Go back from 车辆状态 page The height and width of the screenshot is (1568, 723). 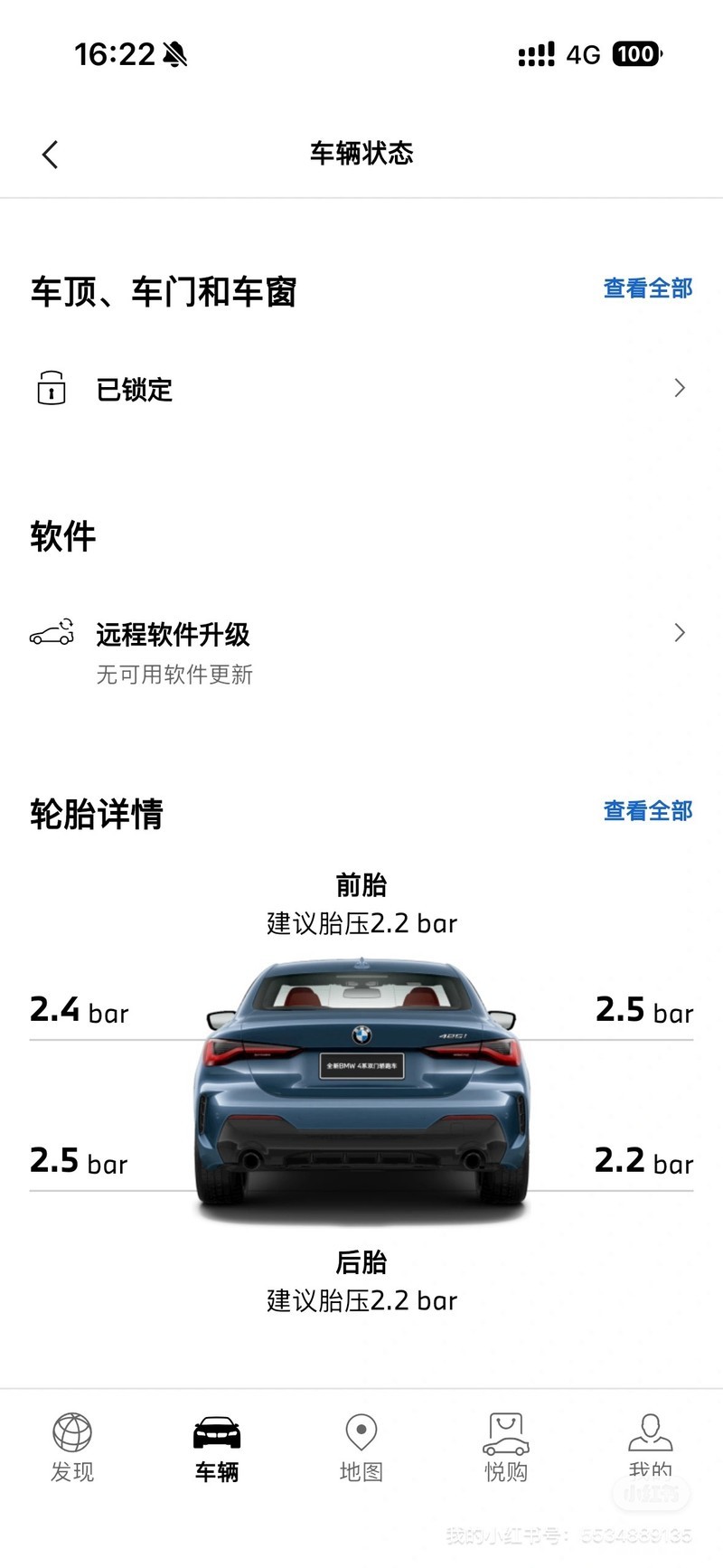[x=51, y=155]
